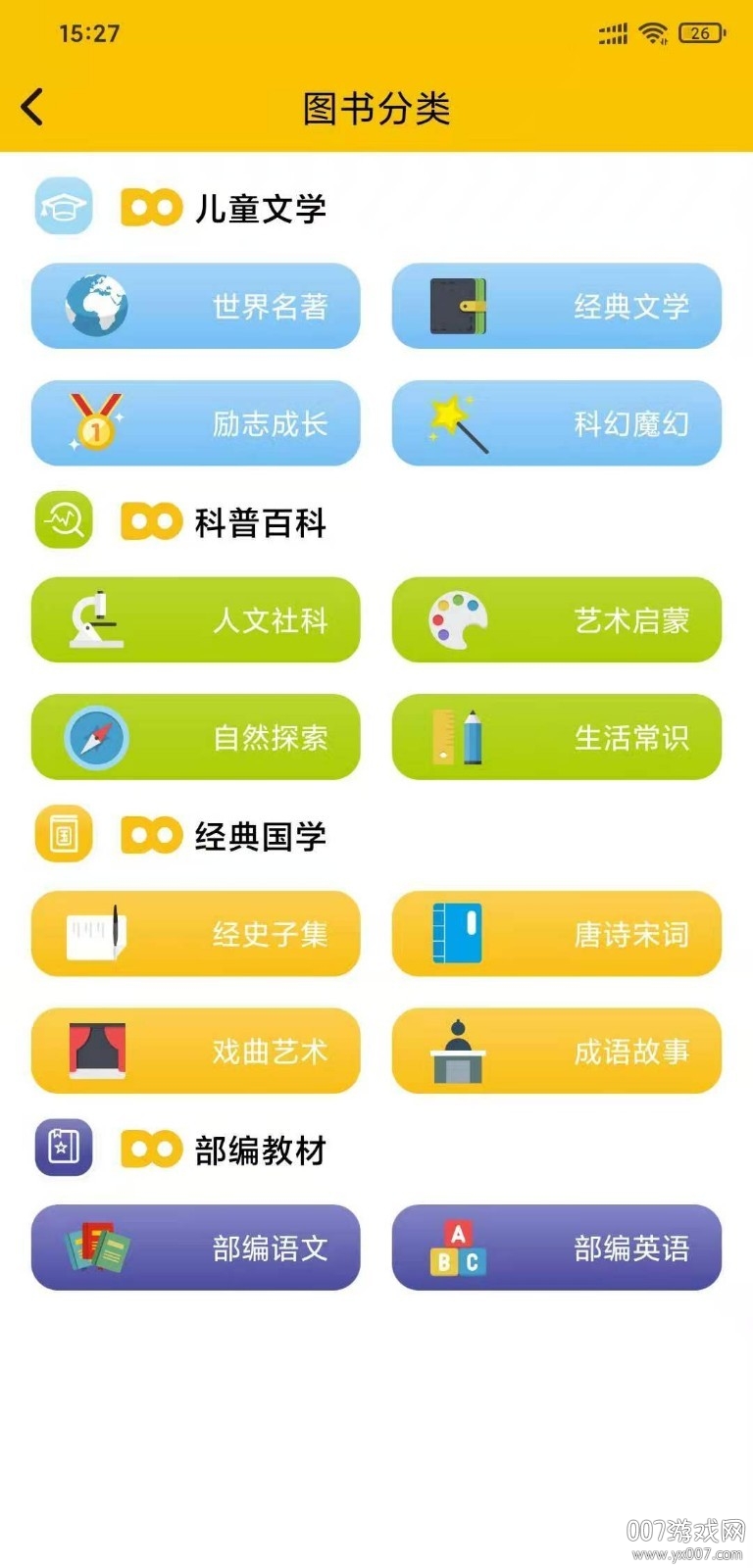Browse 成语故事 books
Image resolution: width=753 pixels, height=1568 pixels.
pyautogui.click(x=557, y=1051)
